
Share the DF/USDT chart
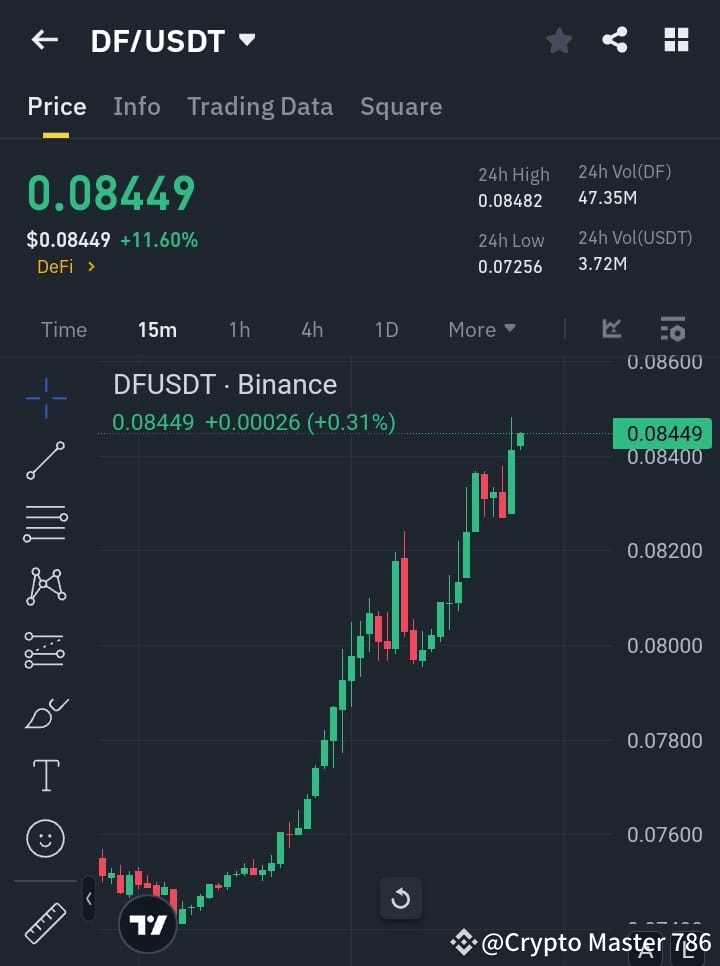coord(616,40)
